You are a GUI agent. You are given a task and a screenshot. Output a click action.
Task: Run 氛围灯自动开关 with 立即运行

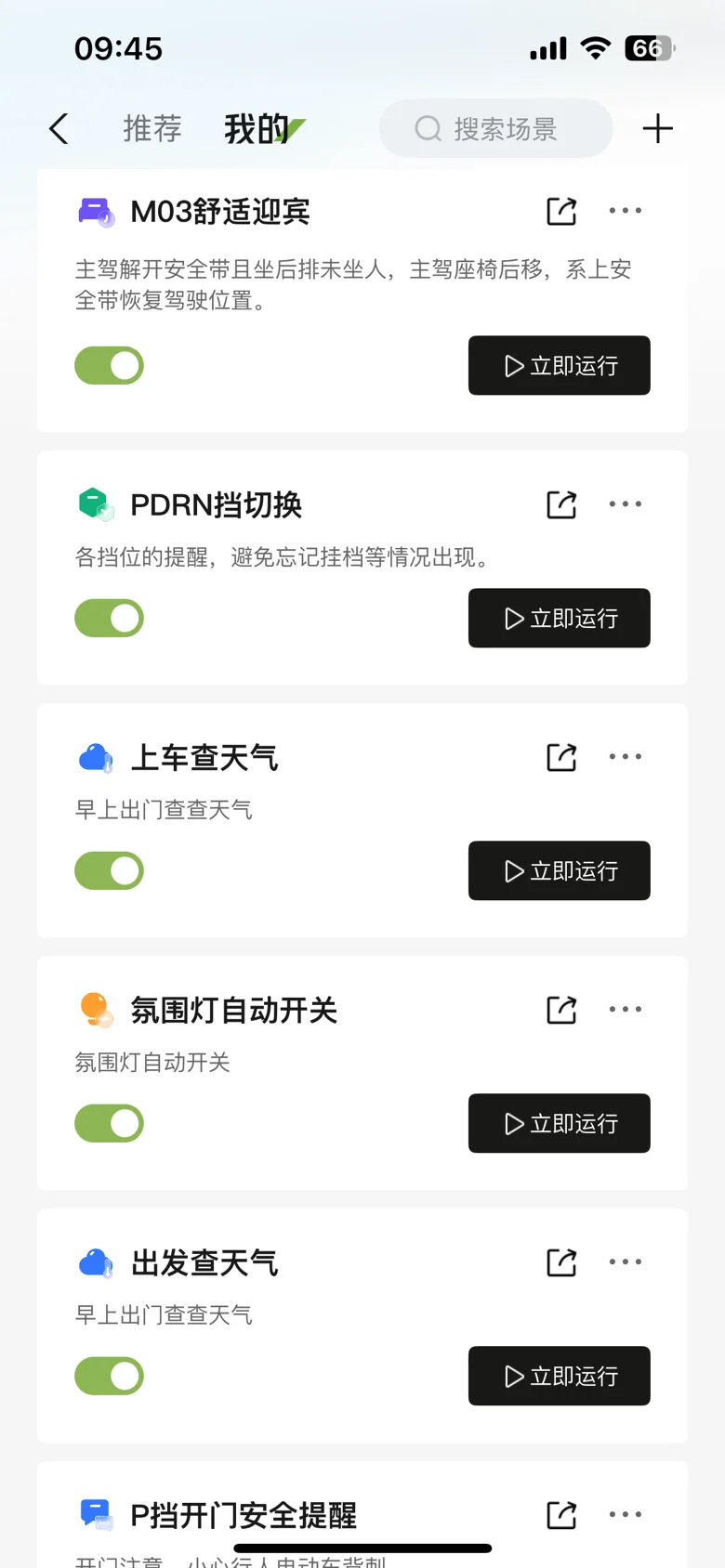[560, 1123]
